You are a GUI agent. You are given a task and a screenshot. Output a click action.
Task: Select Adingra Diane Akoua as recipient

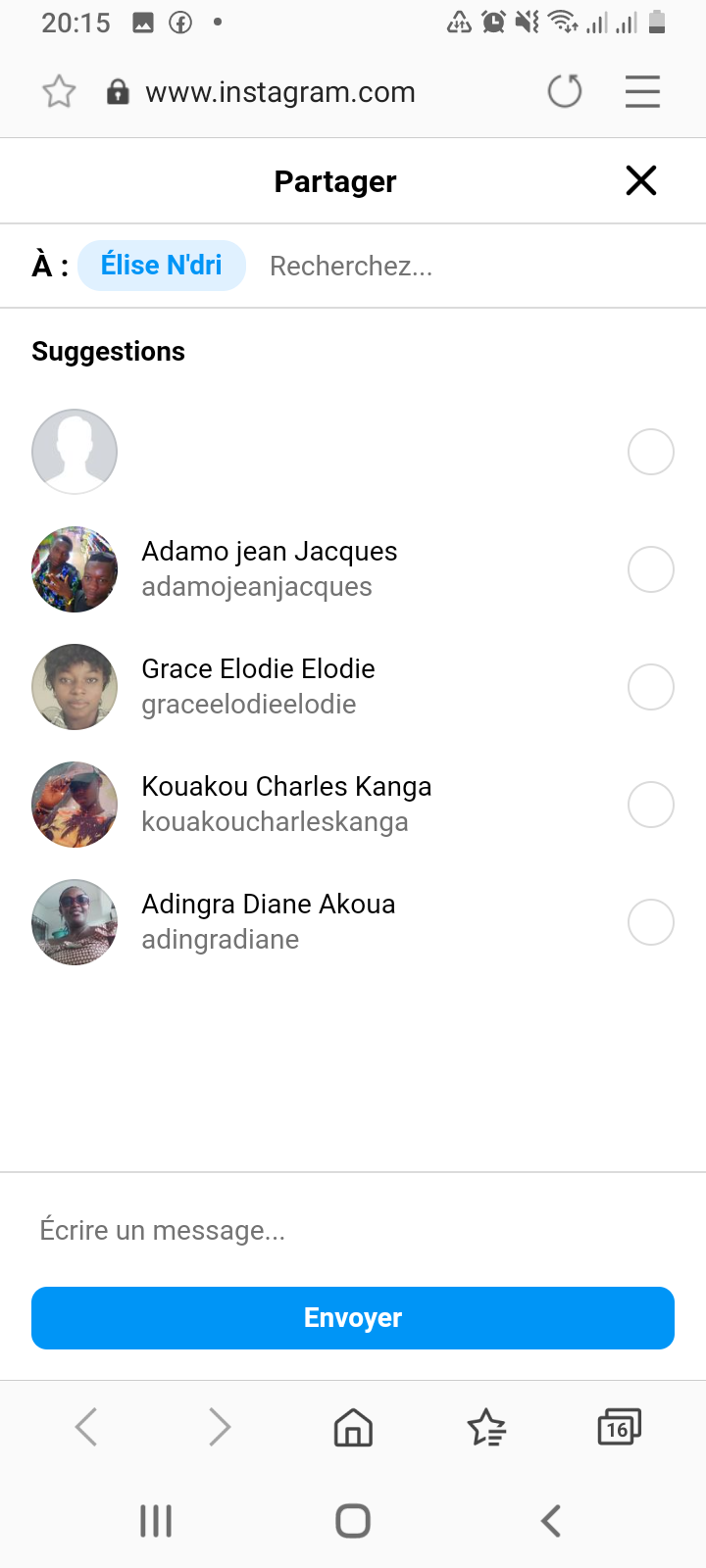click(x=650, y=922)
